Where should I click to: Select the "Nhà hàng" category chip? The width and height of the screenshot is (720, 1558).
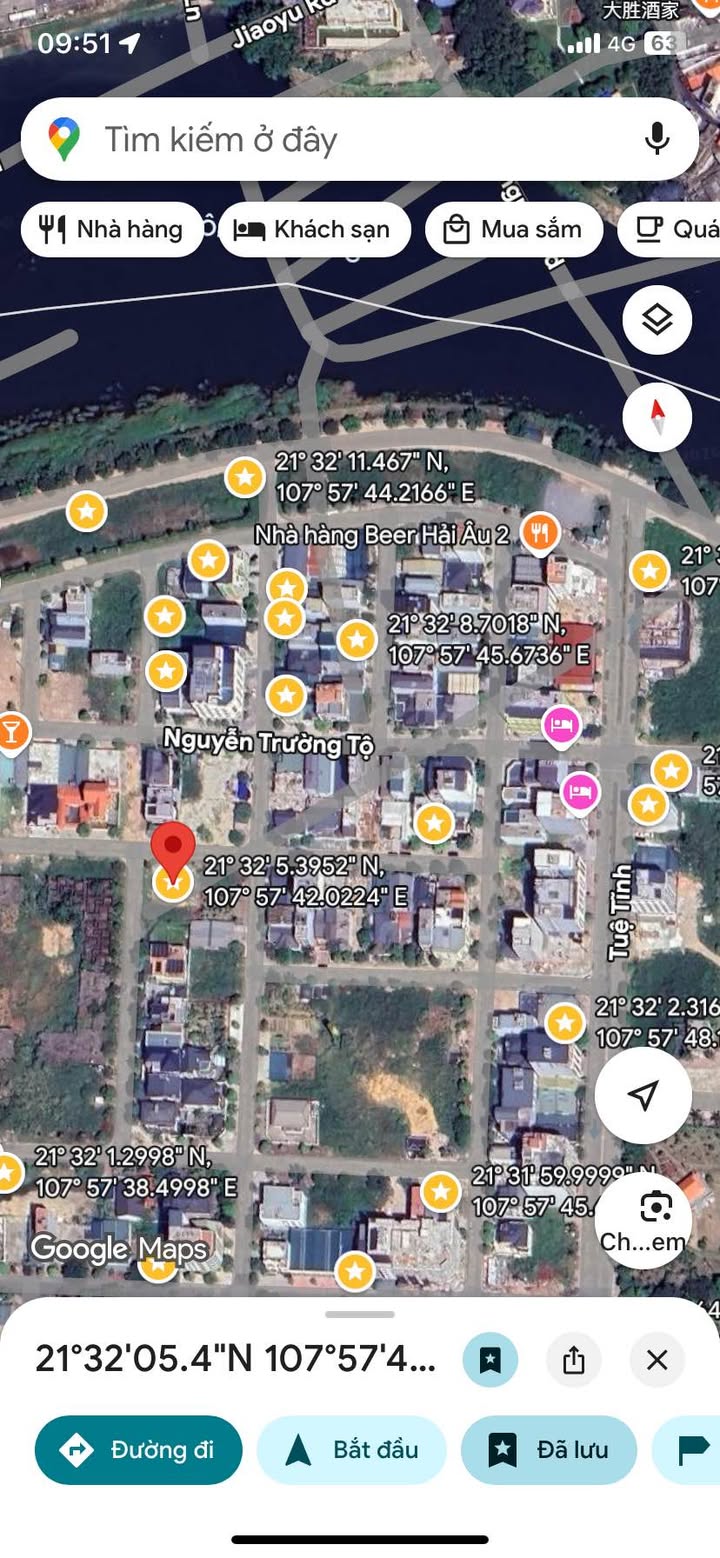pyautogui.click(x=112, y=230)
